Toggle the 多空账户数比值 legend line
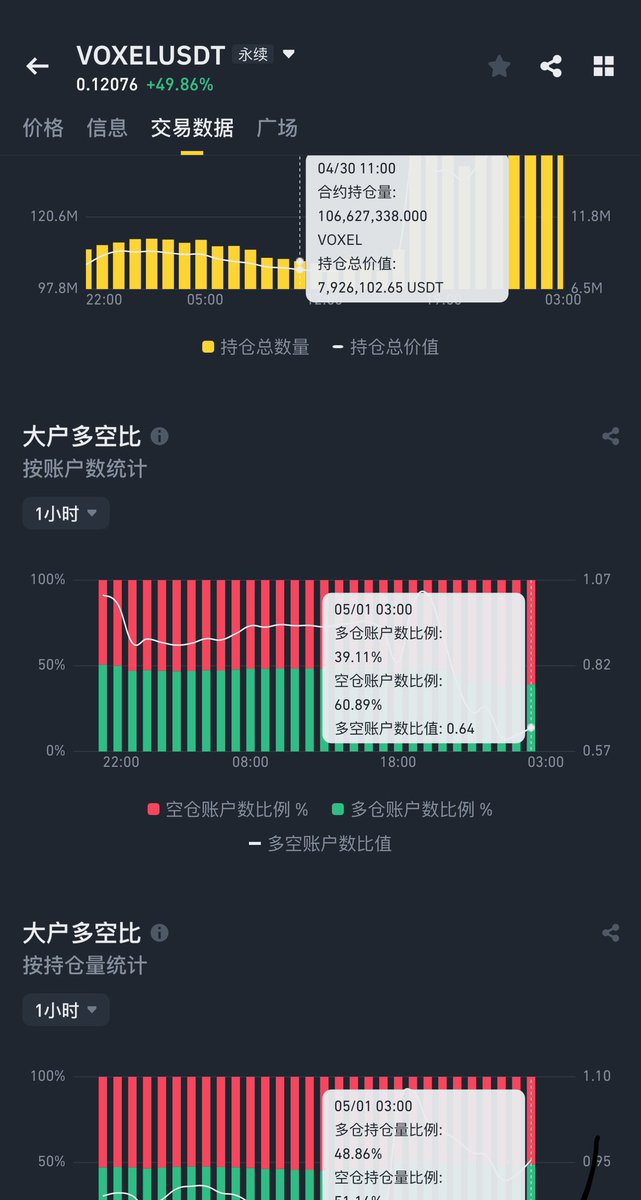641x1200 pixels. pos(320,843)
